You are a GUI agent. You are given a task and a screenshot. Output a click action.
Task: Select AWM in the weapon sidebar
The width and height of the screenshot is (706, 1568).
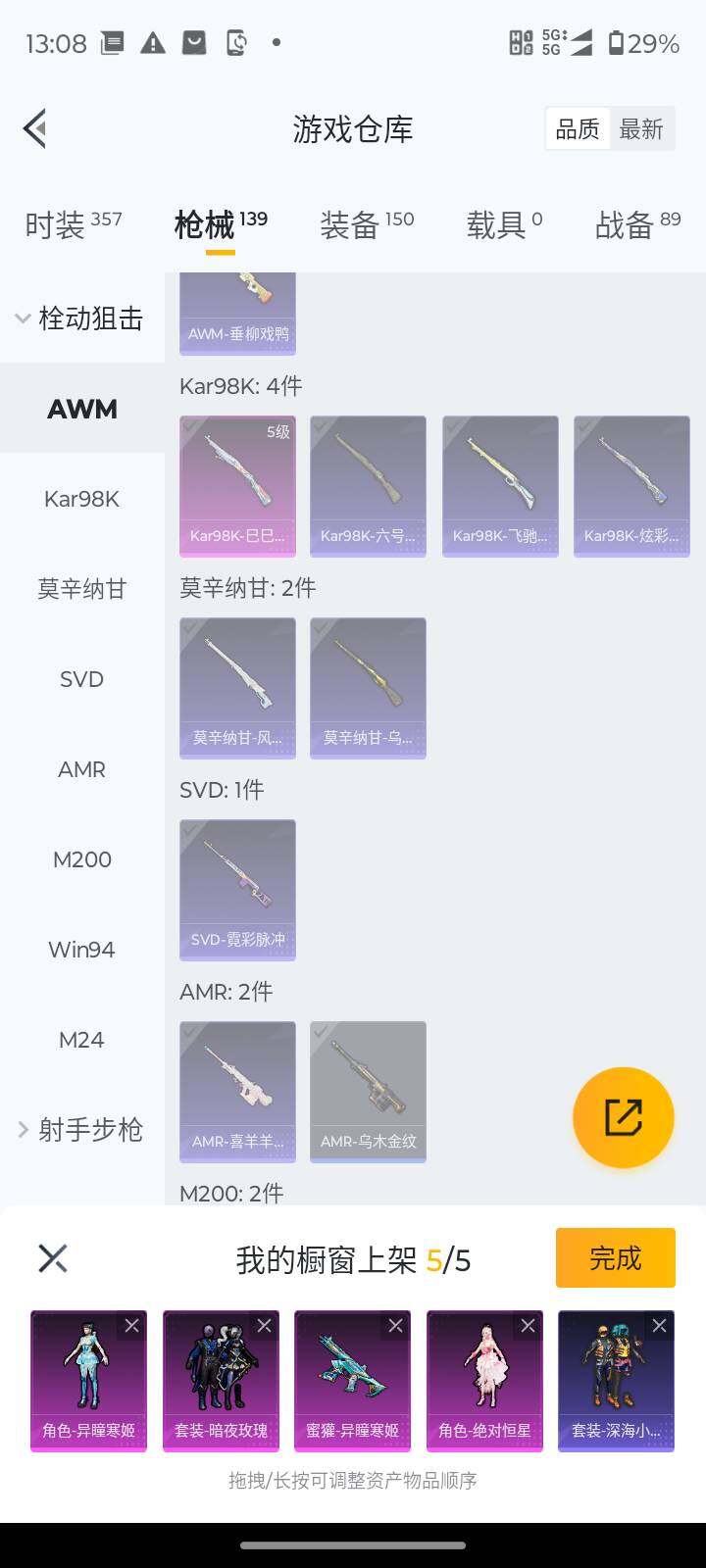coord(81,409)
